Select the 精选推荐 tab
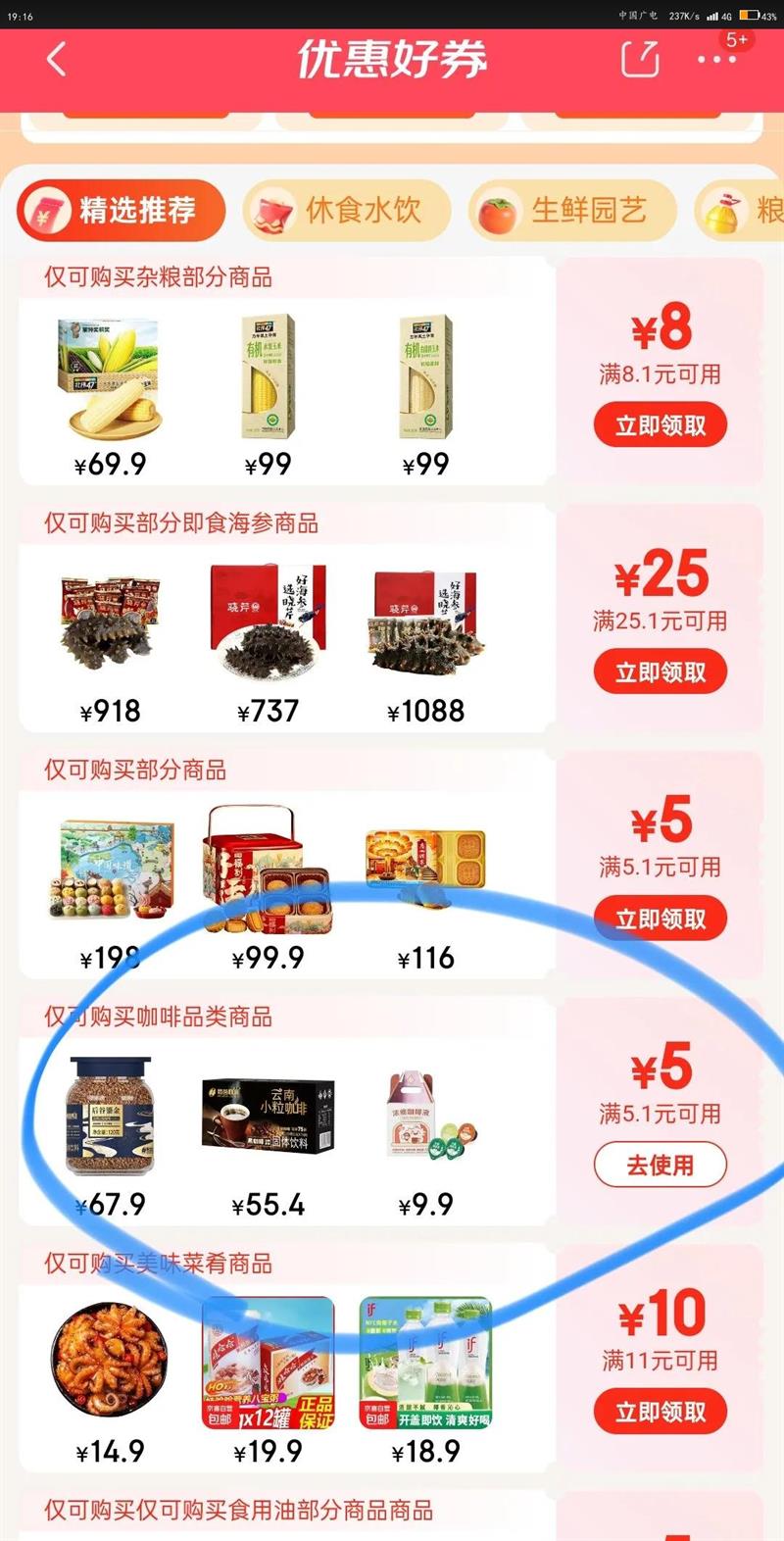The width and height of the screenshot is (784, 1541). 121,211
